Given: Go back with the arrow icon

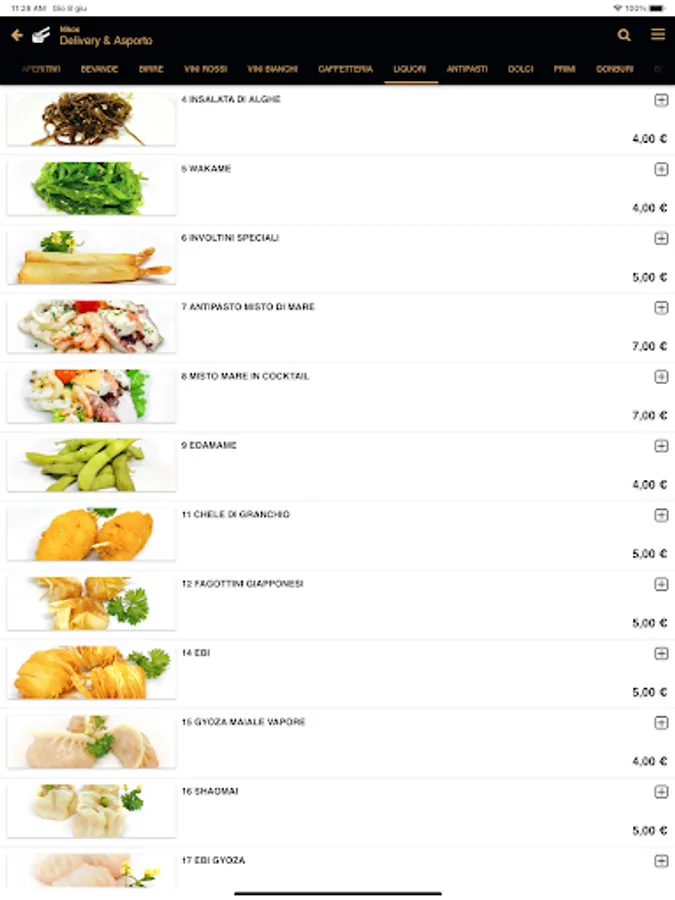Looking at the screenshot, I should pos(17,35).
